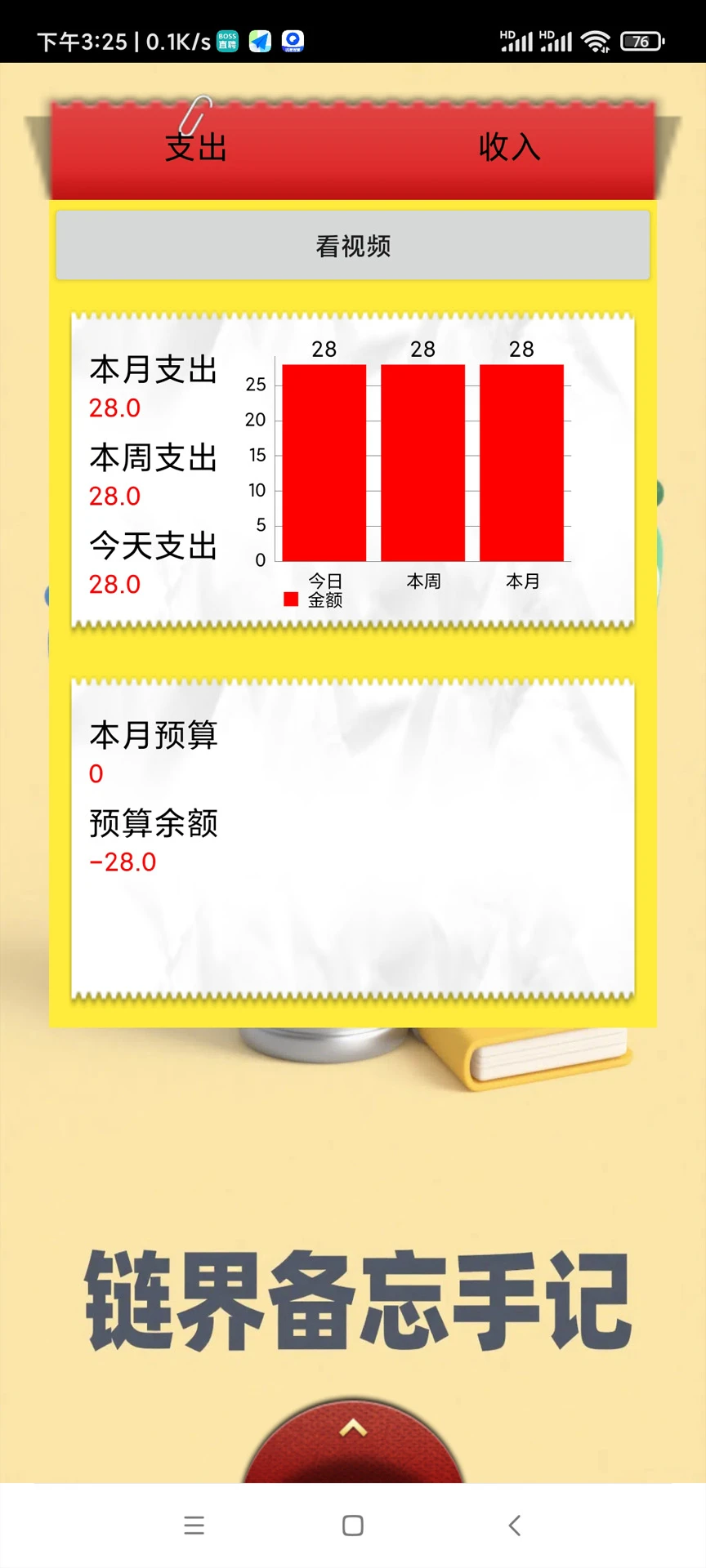Tap the 本月预算 value showing 0

coord(95,774)
